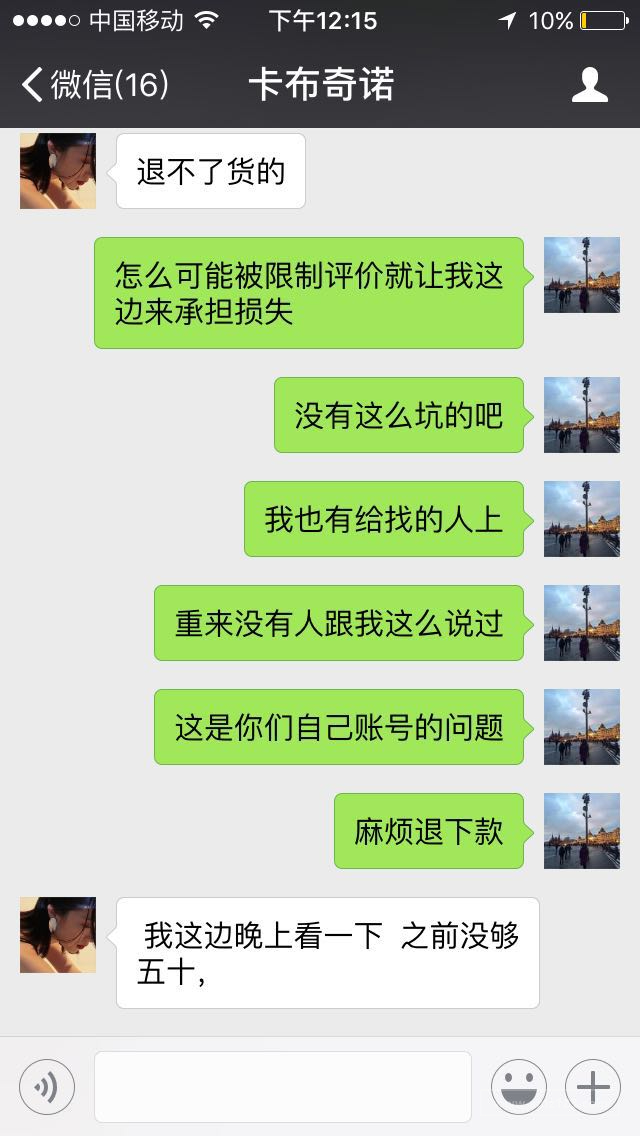Tap own avatar beside 没有这么坑的吧
Screen dimensions: 640x1136
point(581,414)
